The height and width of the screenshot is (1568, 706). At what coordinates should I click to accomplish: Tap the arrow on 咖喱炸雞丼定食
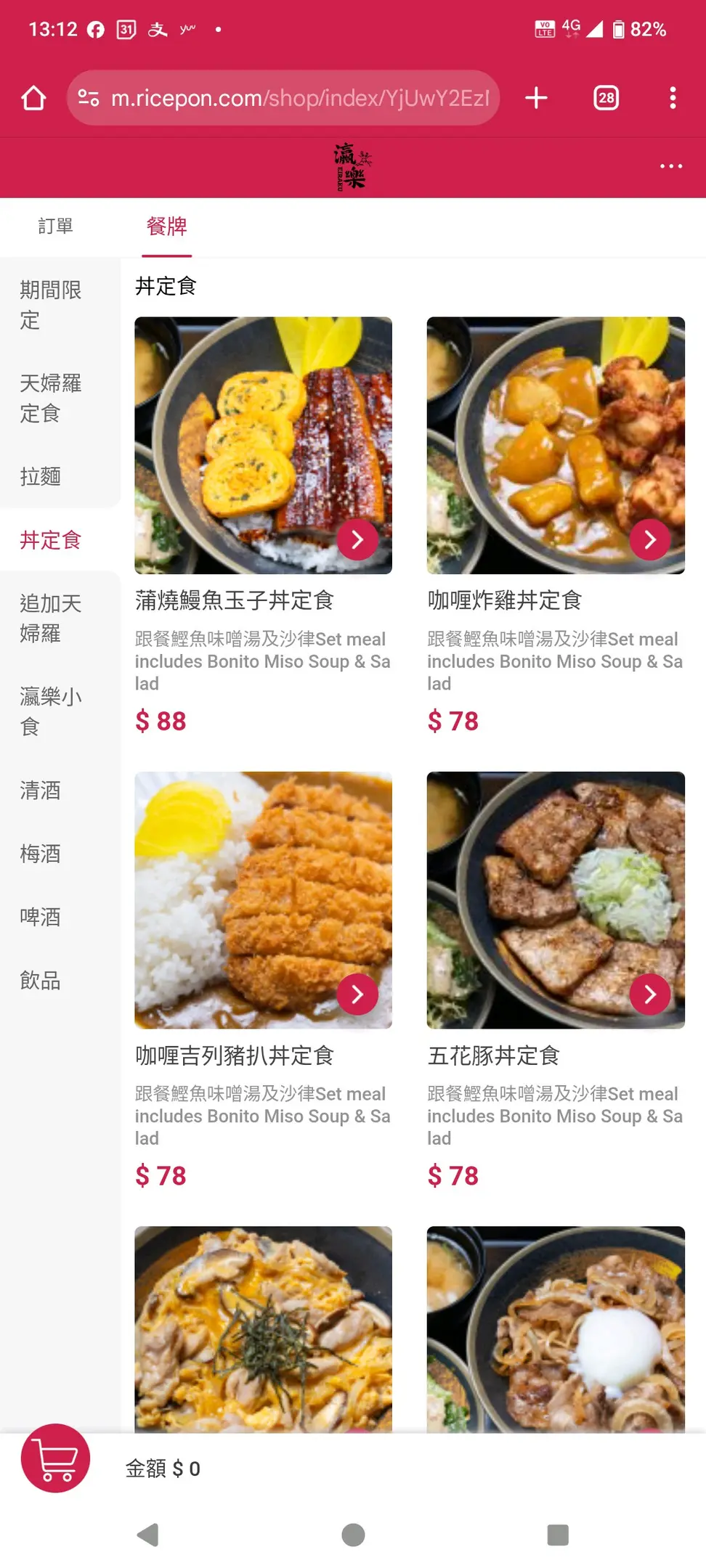pos(649,539)
